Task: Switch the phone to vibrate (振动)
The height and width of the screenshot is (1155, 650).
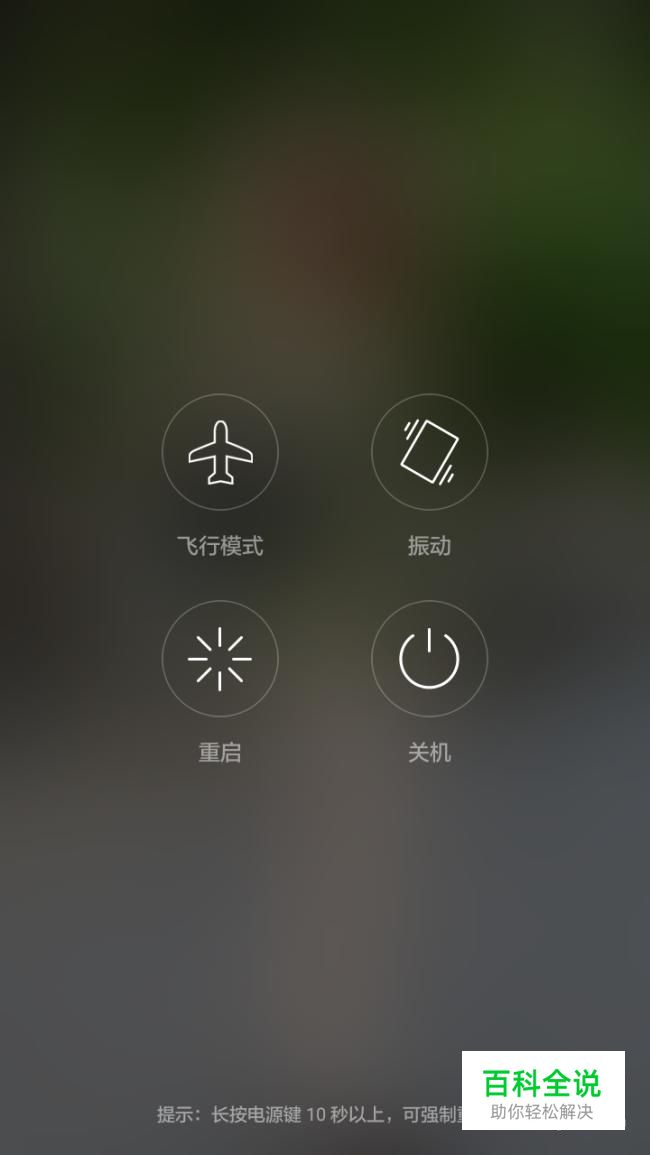Action: [429, 452]
